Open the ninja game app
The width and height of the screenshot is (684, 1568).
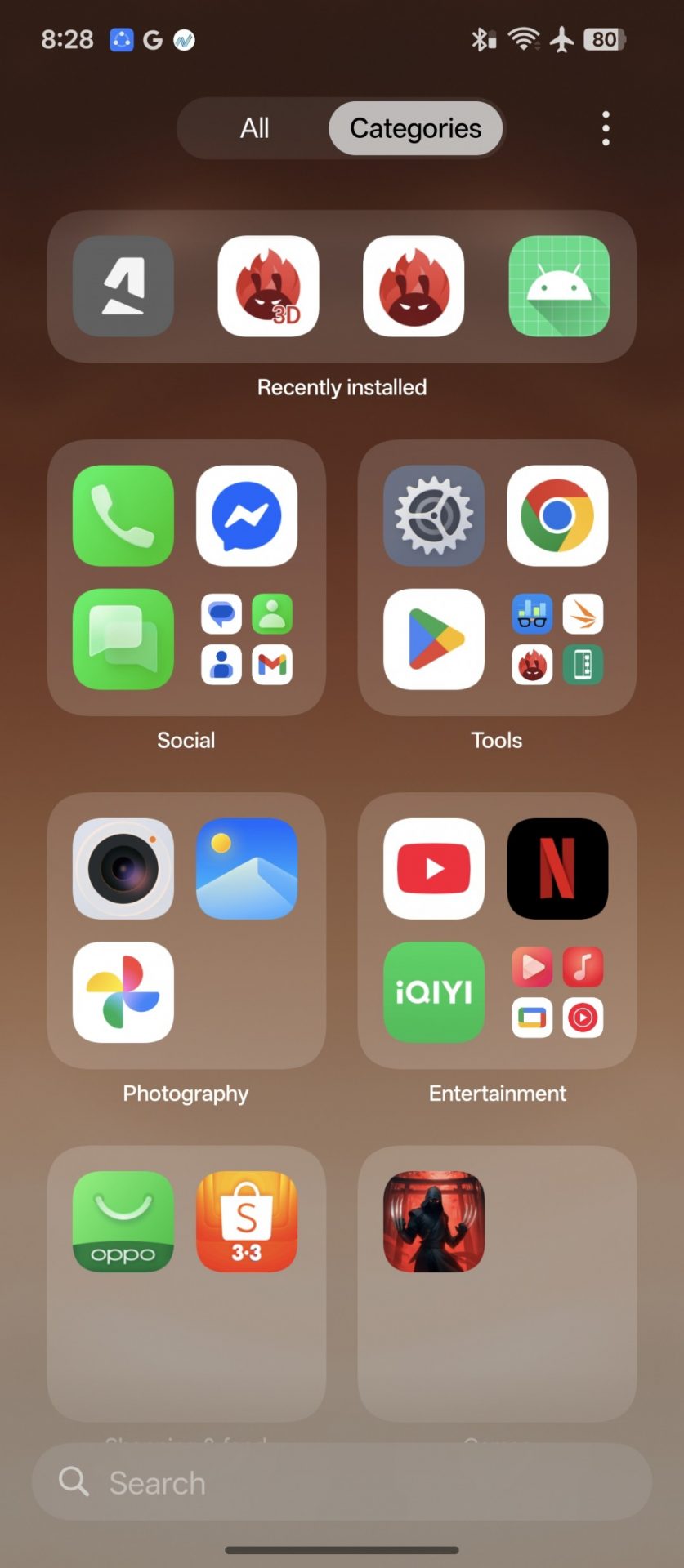click(x=434, y=1221)
